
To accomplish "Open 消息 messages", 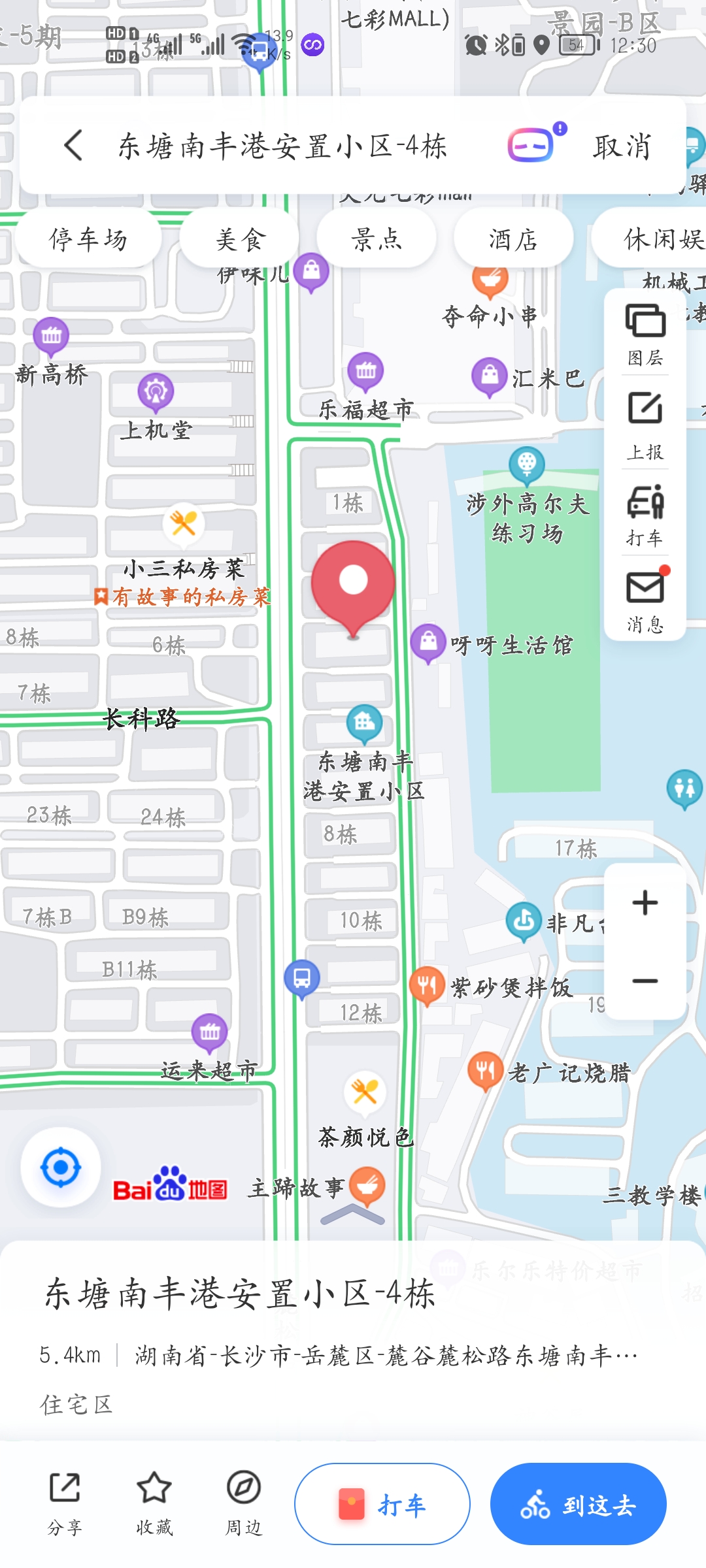I will click(x=645, y=601).
